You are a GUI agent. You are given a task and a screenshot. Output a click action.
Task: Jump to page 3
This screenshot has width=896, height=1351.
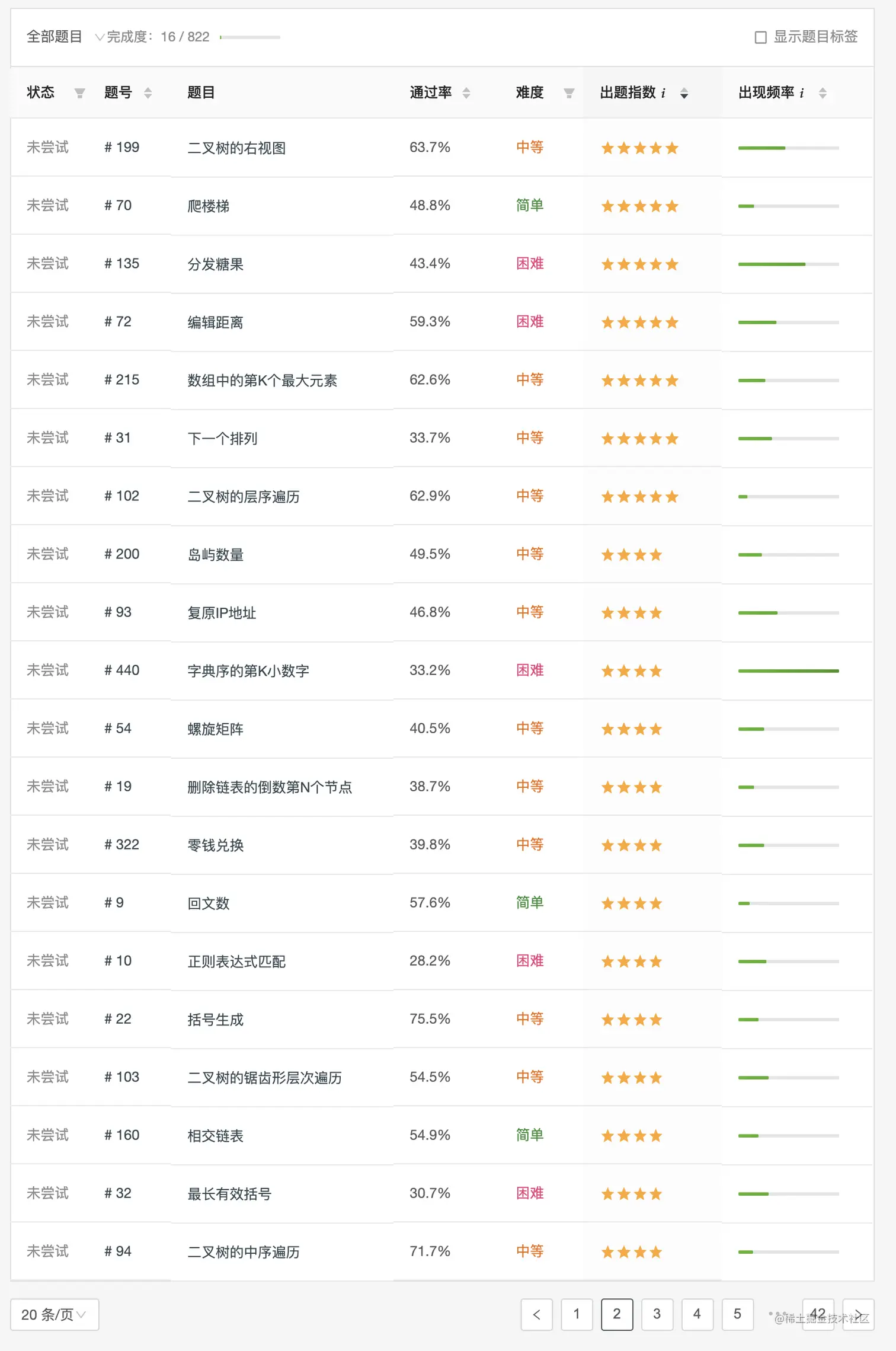[x=657, y=1314]
